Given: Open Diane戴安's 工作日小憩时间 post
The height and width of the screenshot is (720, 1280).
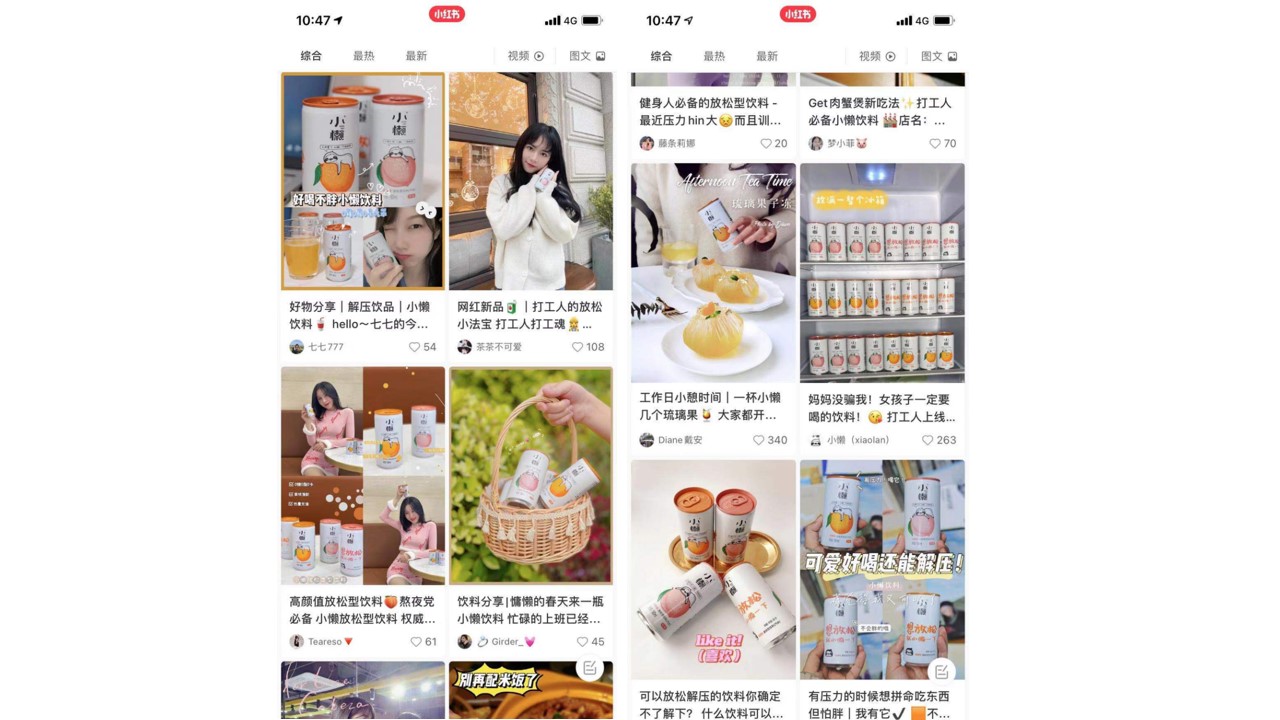Looking at the screenshot, I should (713, 272).
